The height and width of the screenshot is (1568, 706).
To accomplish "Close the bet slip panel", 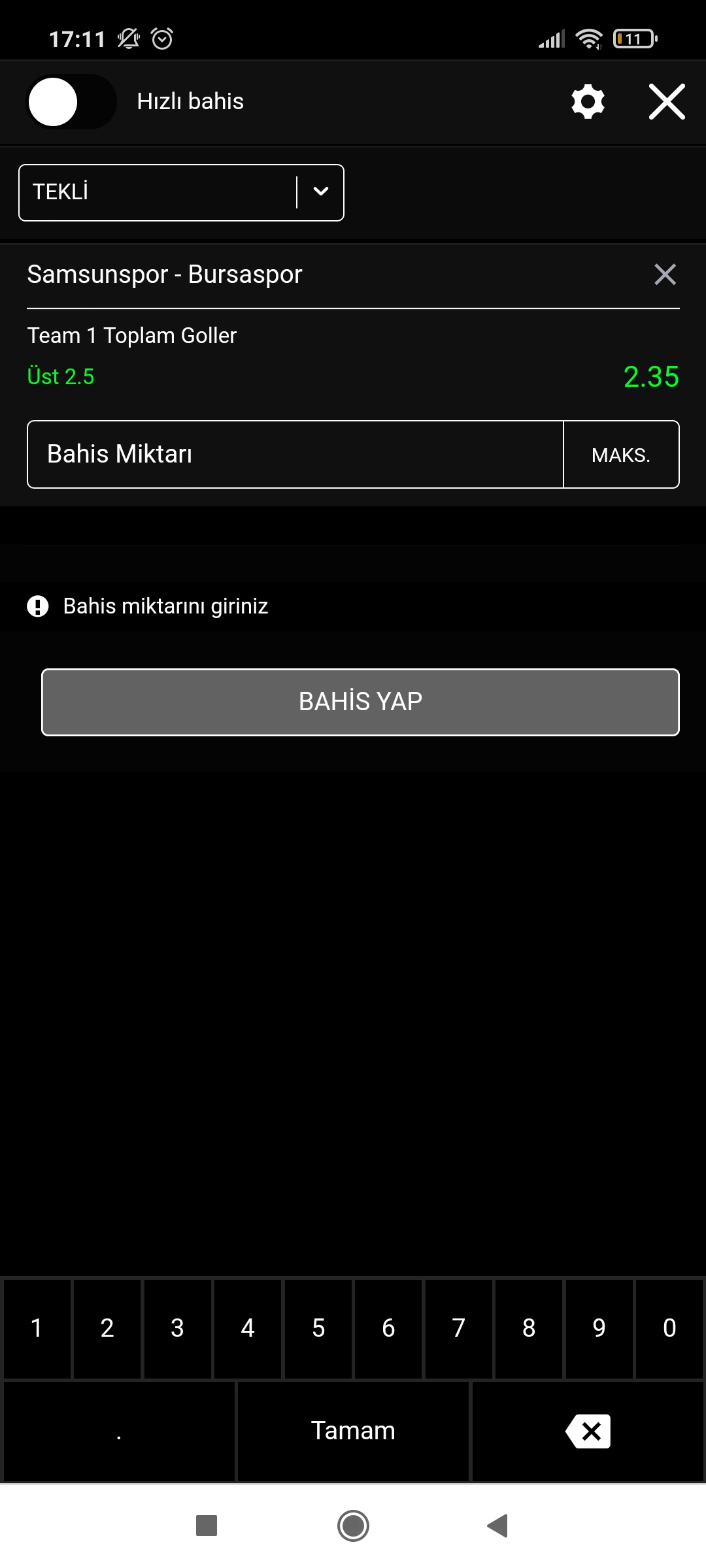I will tap(667, 101).
